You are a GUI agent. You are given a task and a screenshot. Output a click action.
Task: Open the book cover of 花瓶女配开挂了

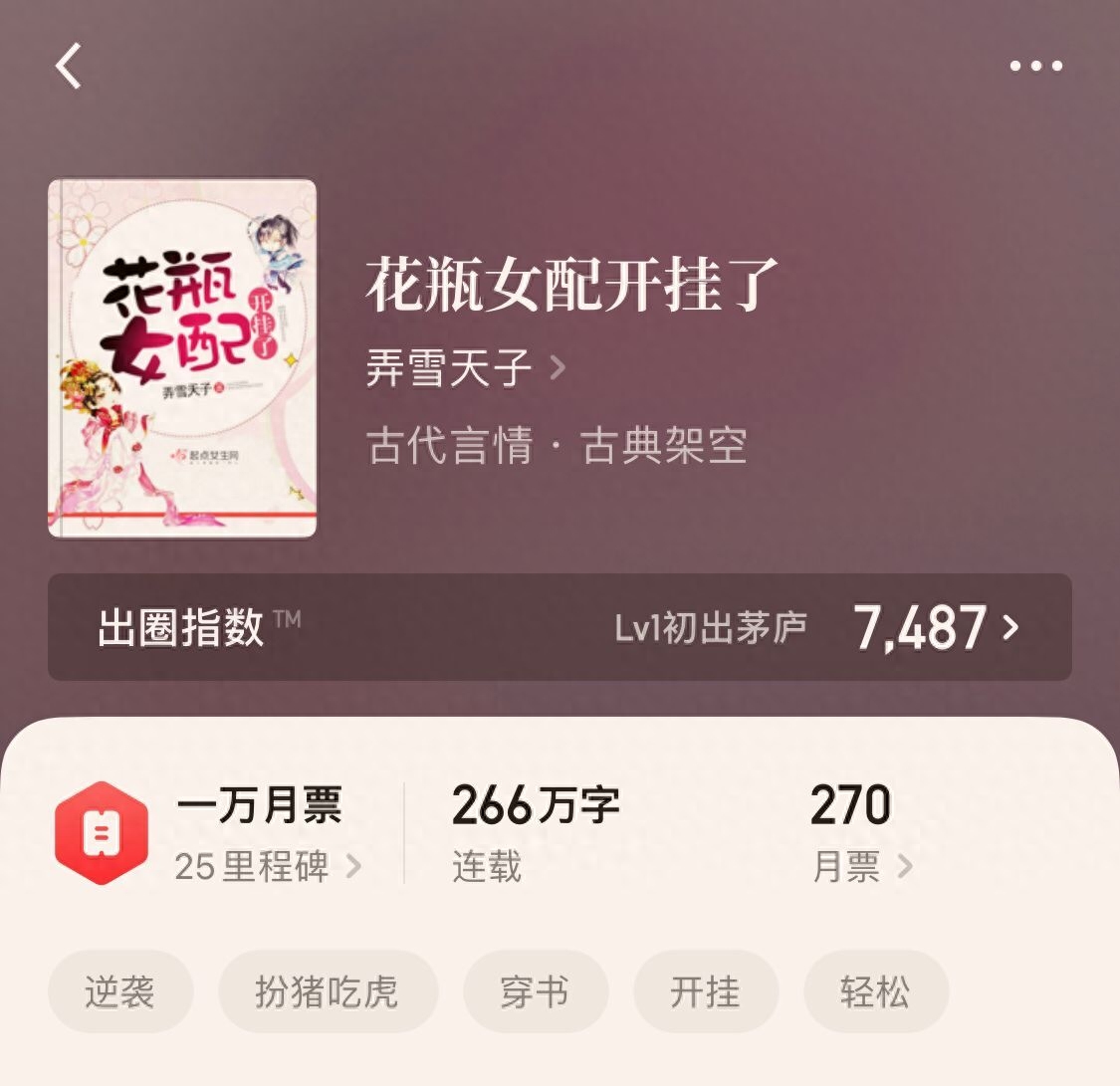coord(182,358)
